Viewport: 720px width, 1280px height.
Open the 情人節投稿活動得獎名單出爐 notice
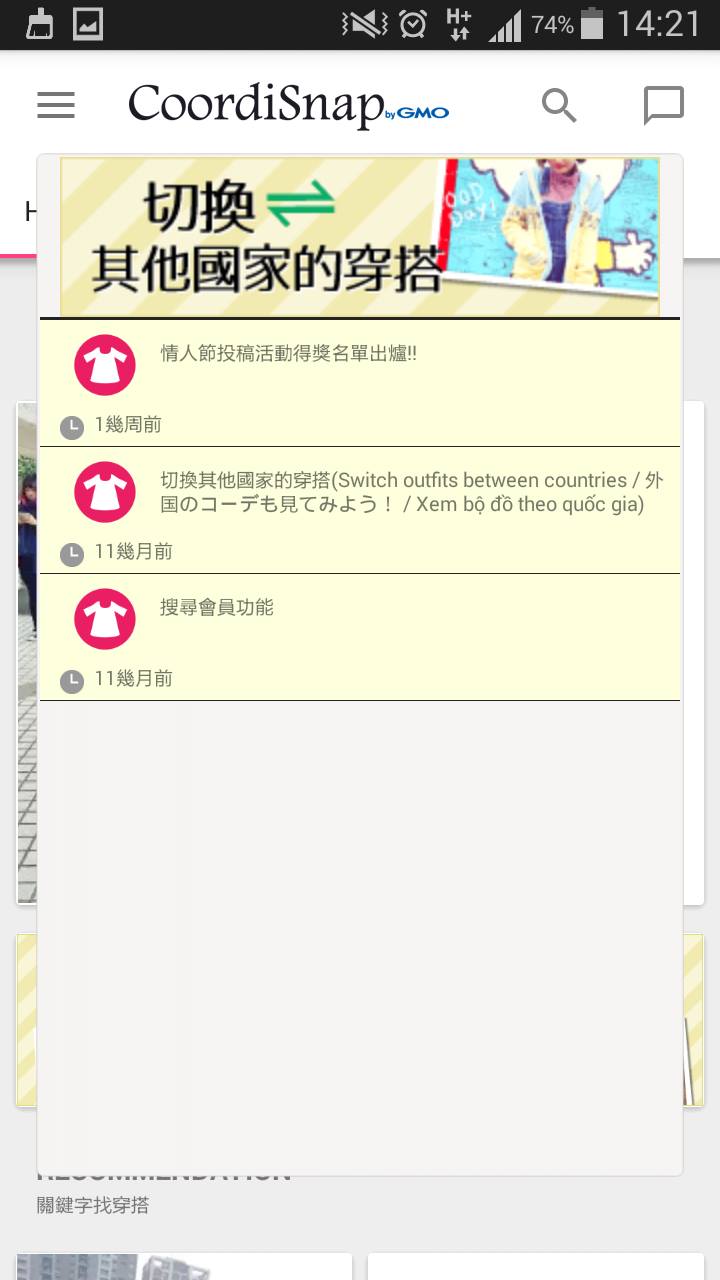pos(360,383)
